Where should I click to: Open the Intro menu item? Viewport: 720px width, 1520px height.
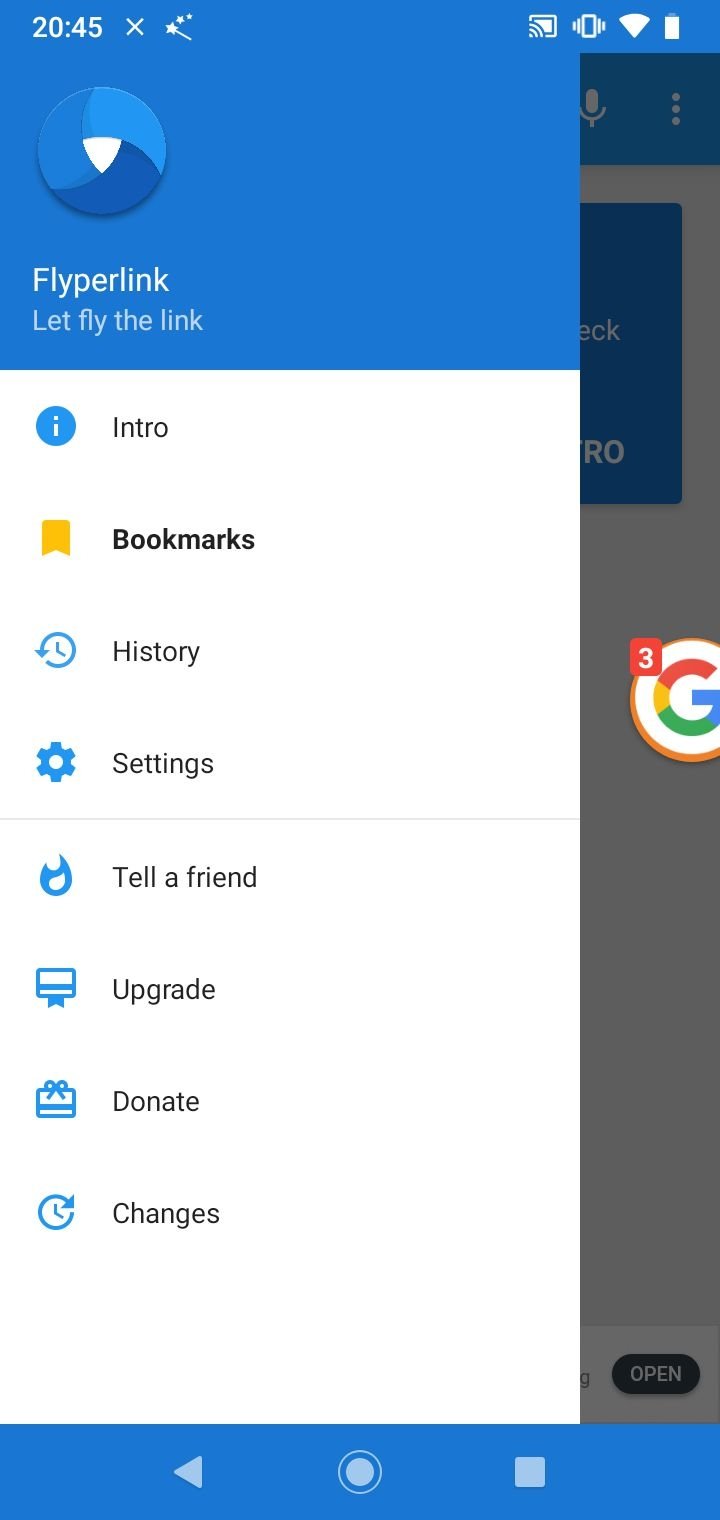tap(140, 428)
